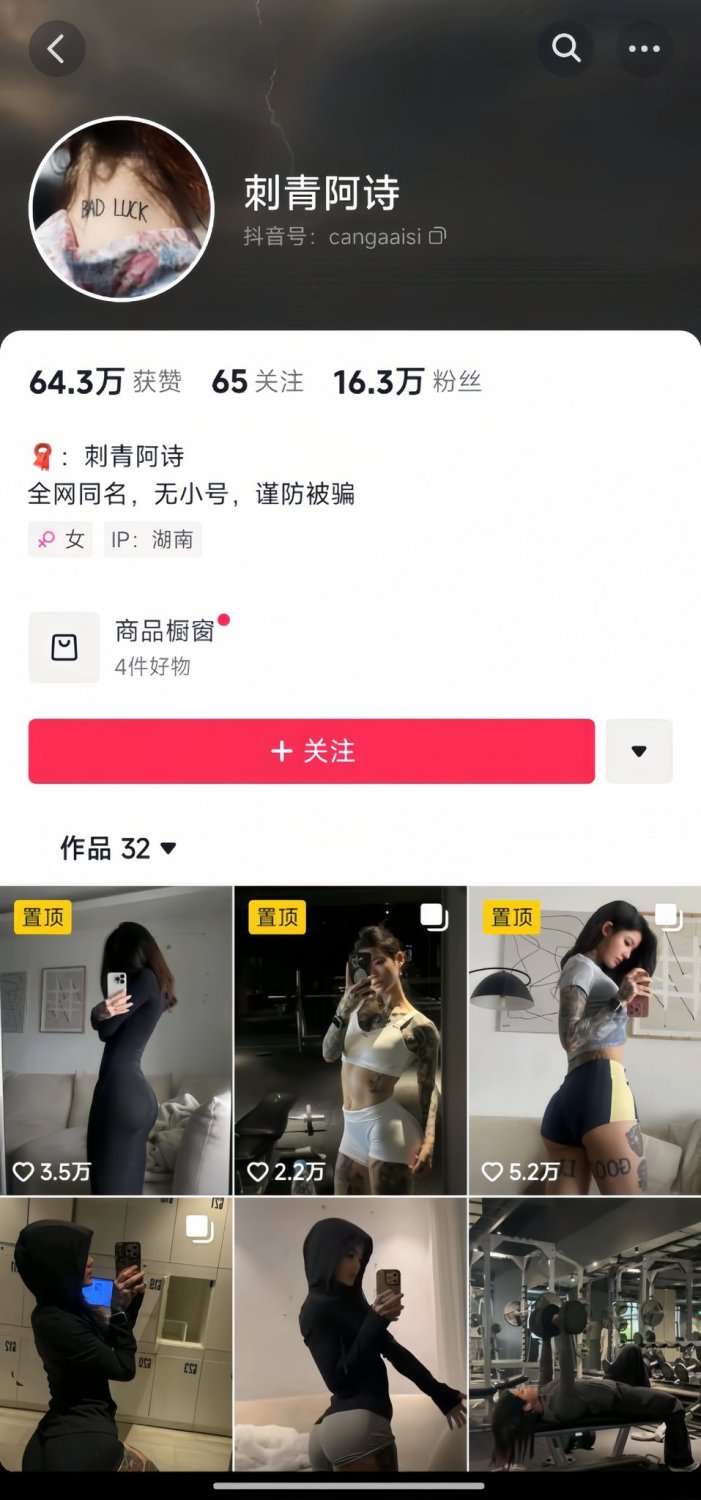Open the 16.3万 粉丝 followers list
This screenshot has height=1500, width=701.
click(x=406, y=381)
